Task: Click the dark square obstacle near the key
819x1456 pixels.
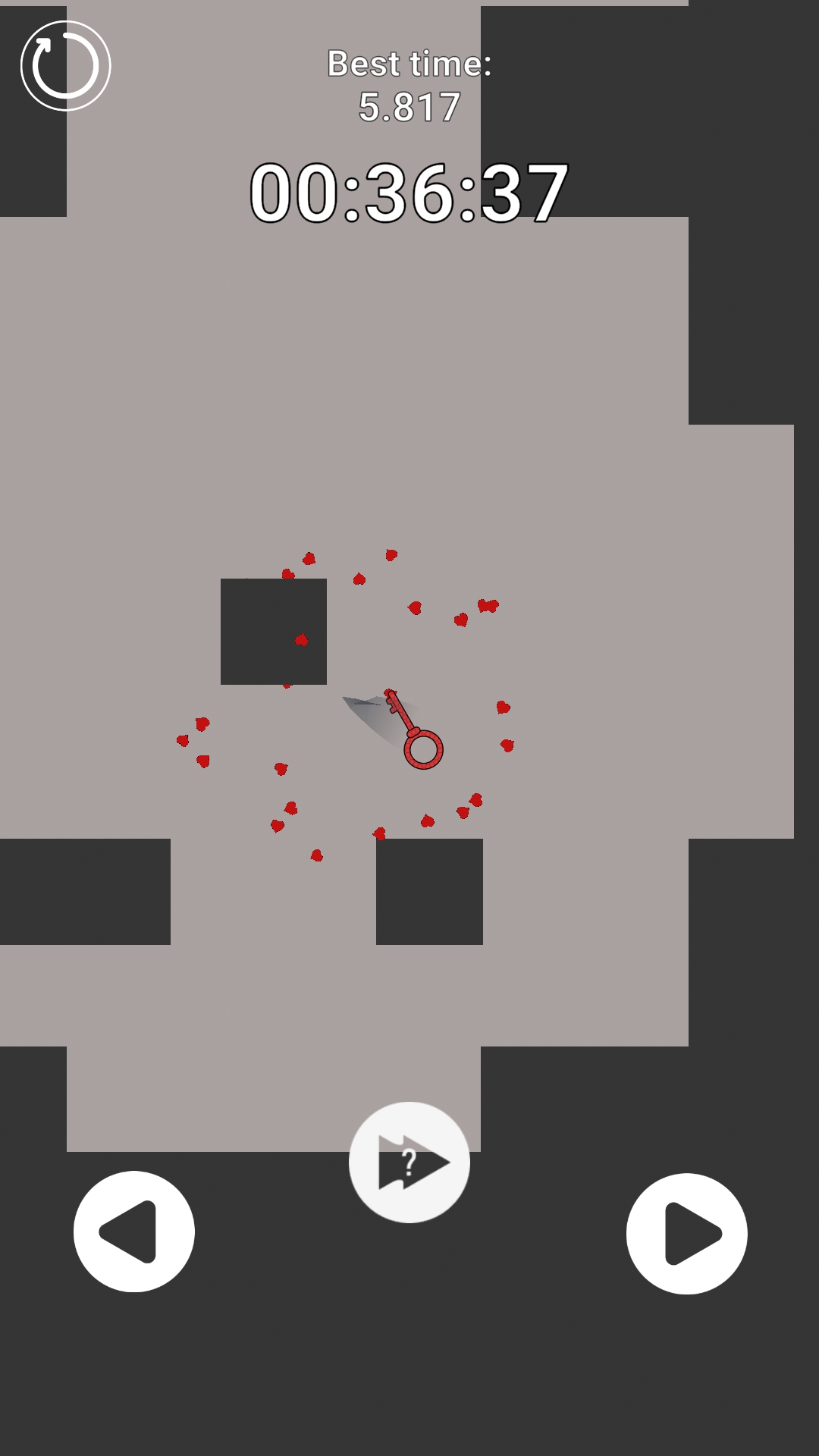Action: [274, 632]
